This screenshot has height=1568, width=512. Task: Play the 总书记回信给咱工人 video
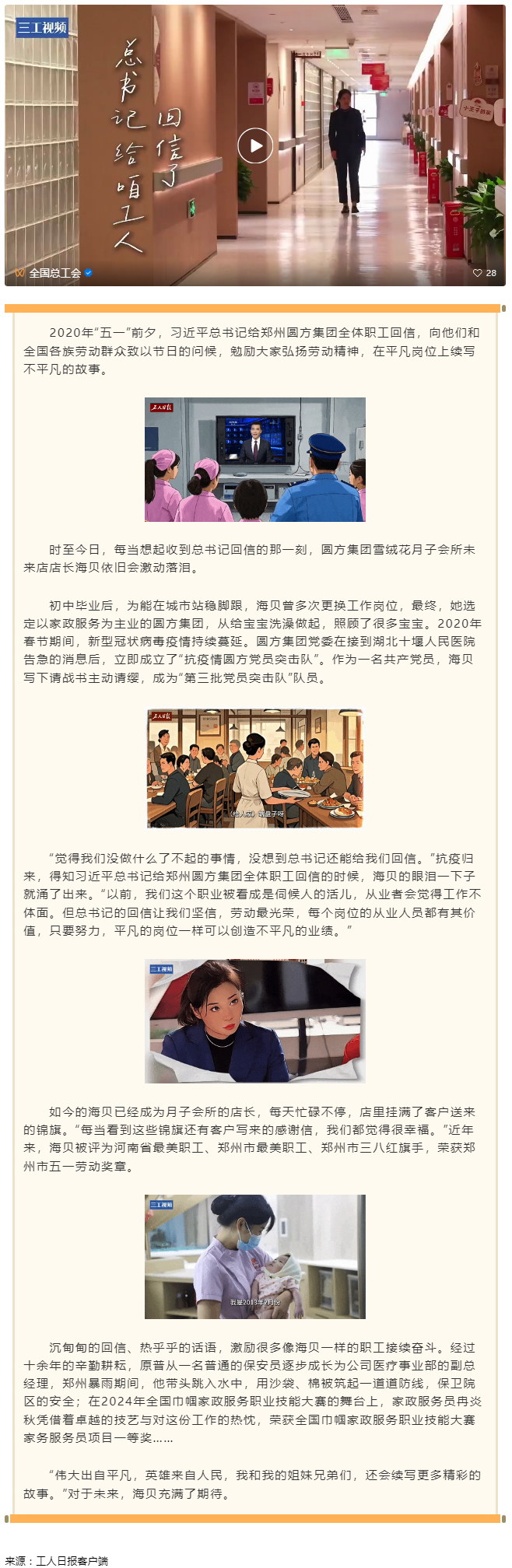coord(255,145)
